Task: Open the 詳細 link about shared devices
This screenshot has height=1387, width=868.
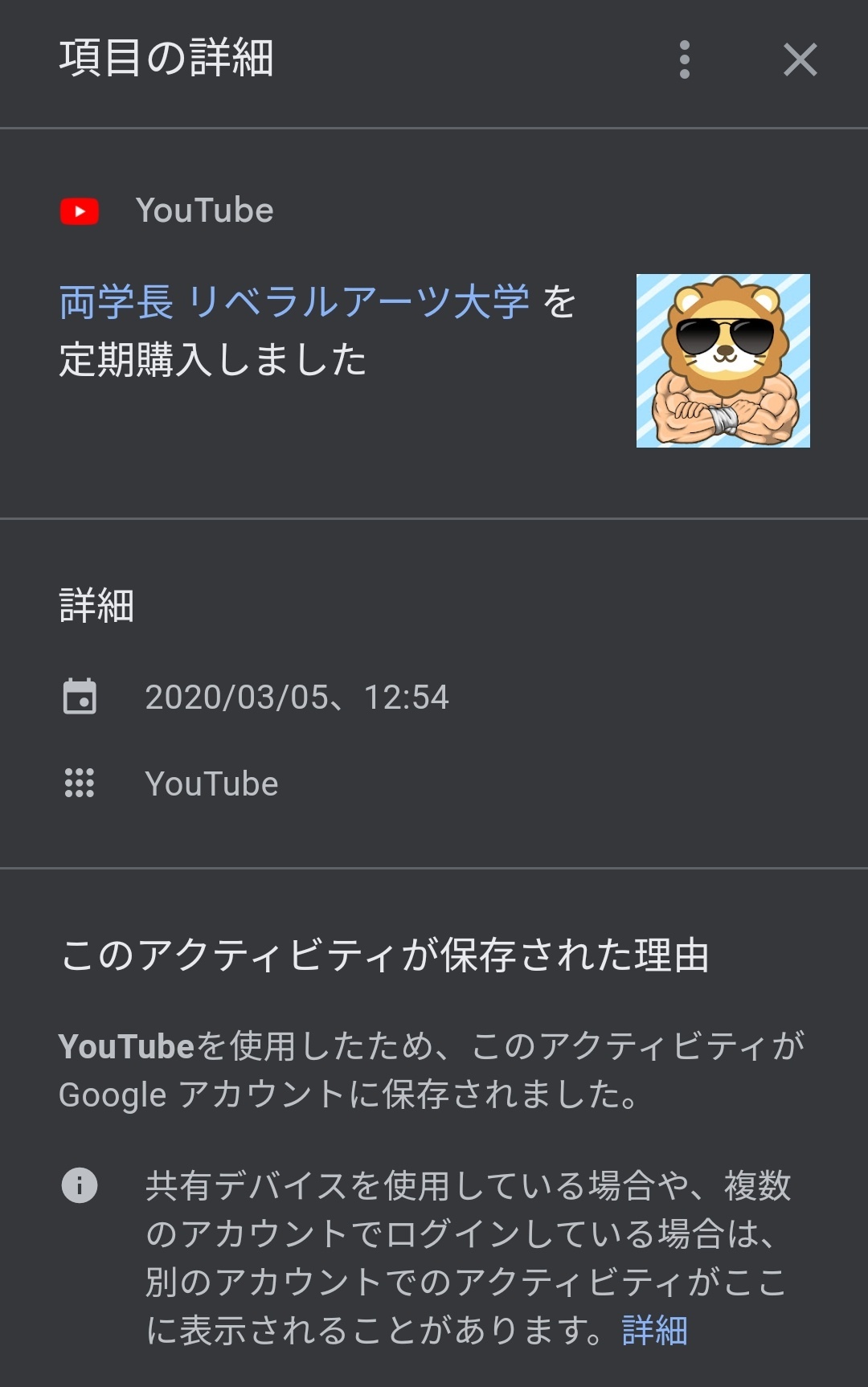Action: pyautogui.click(x=655, y=1330)
